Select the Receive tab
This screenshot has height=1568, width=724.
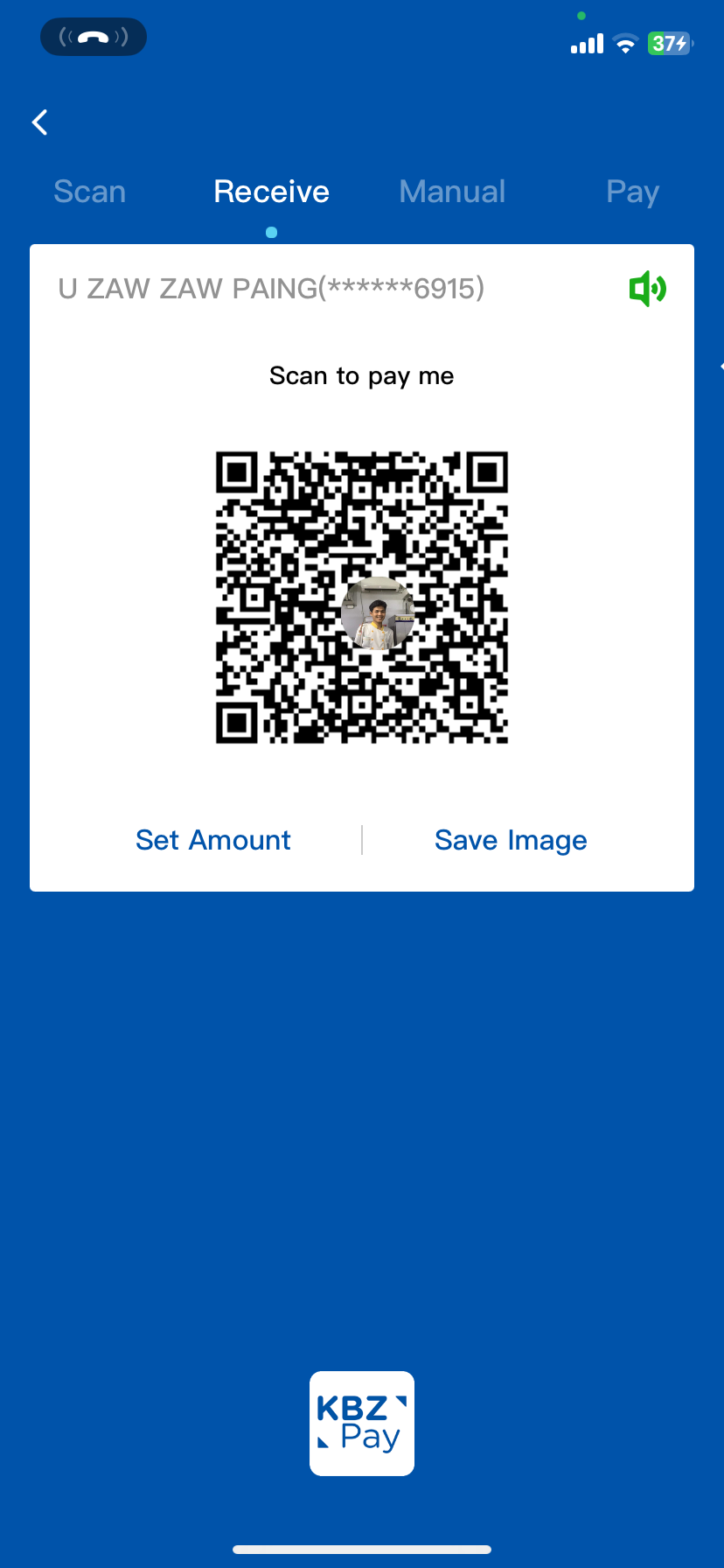pyautogui.click(x=271, y=192)
